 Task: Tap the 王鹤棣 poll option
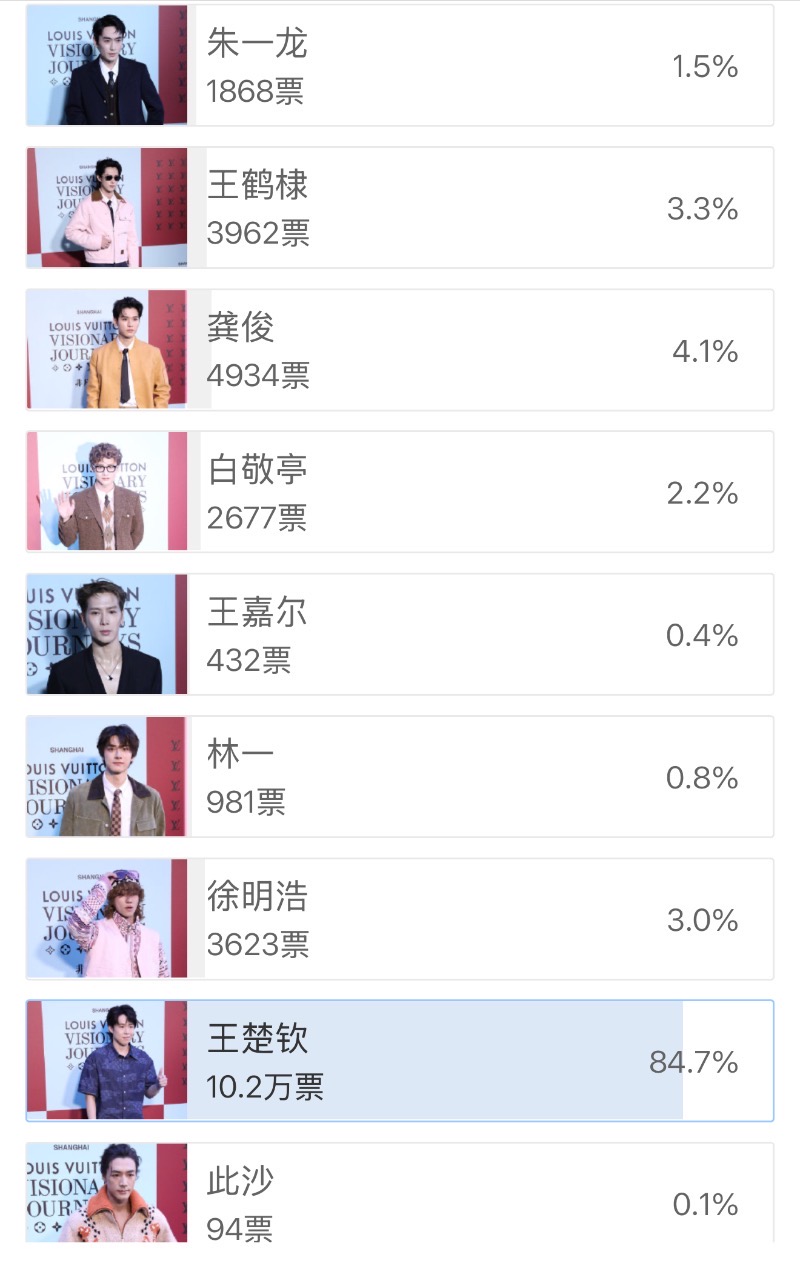pyautogui.click(x=400, y=208)
